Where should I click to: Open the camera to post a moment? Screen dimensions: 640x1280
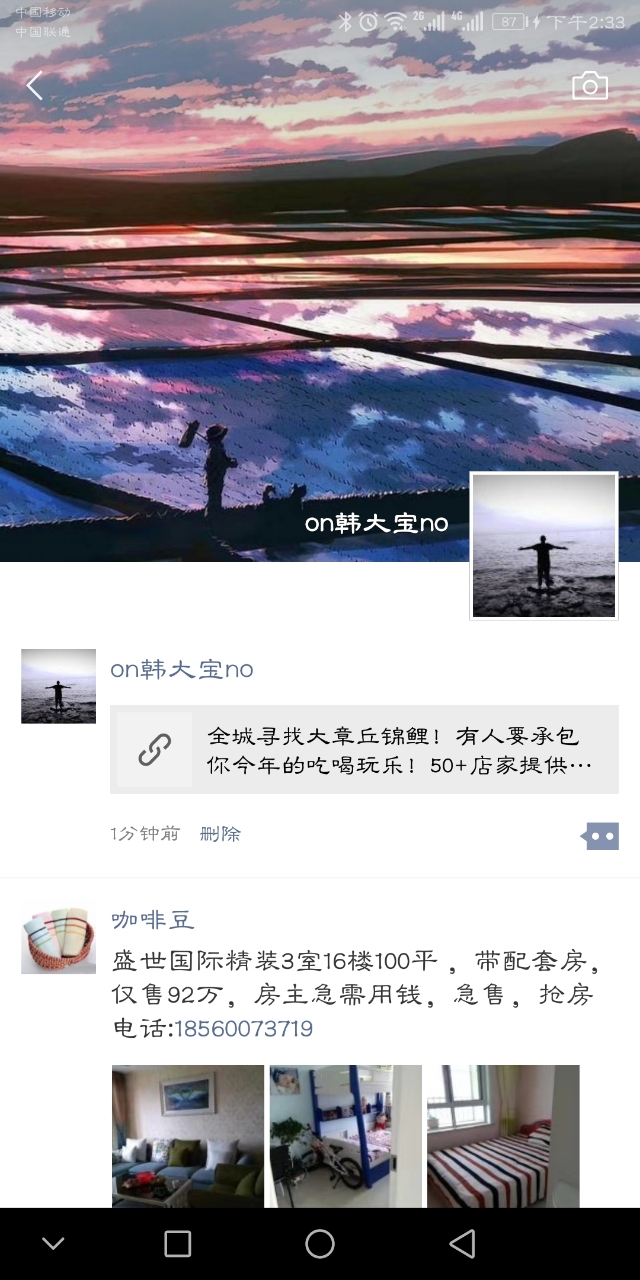589,86
